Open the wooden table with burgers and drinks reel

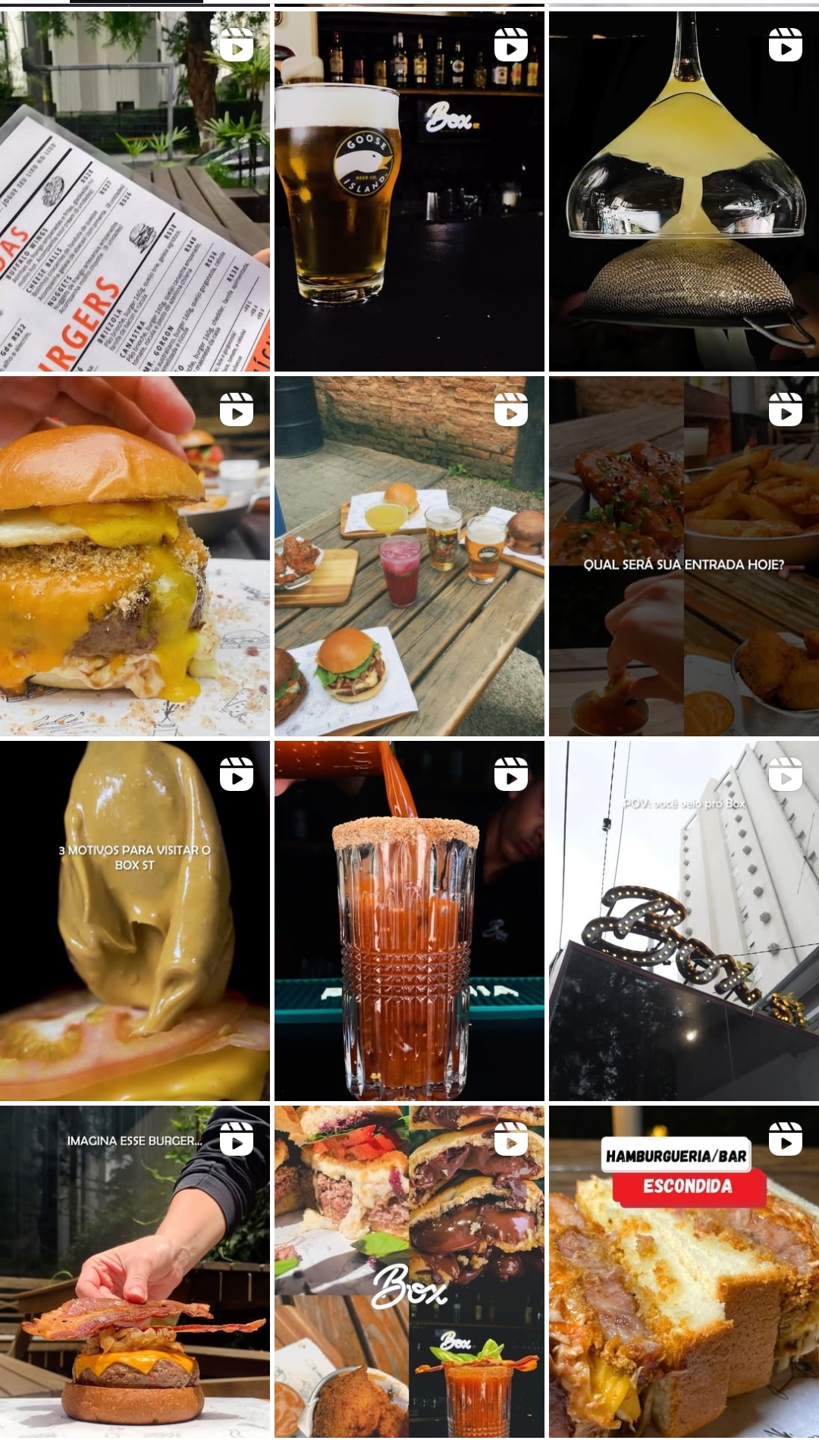pos(409,556)
